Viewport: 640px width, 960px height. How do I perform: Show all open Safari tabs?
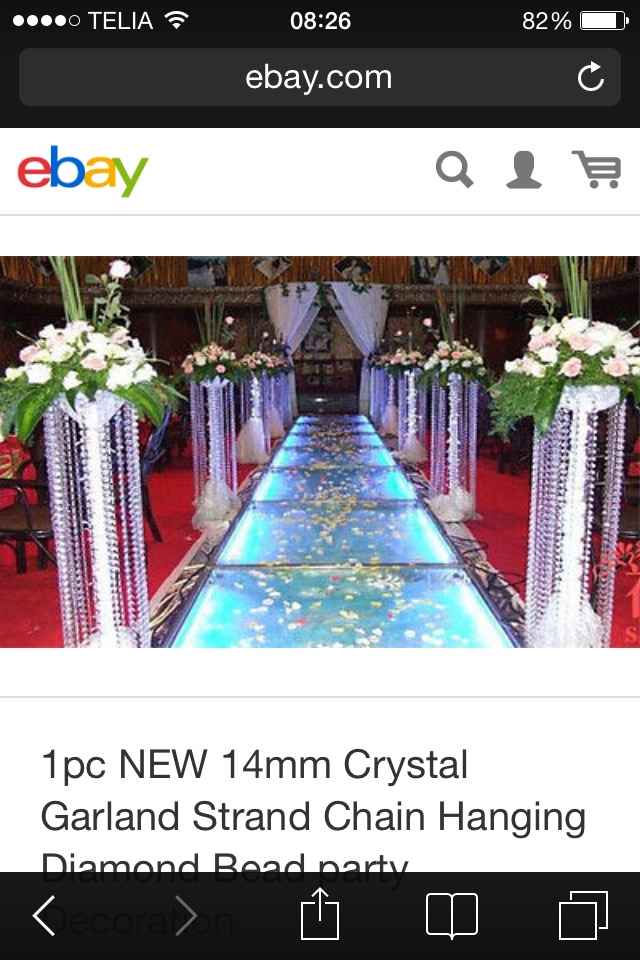pyautogui.click(x=583, y=915)
